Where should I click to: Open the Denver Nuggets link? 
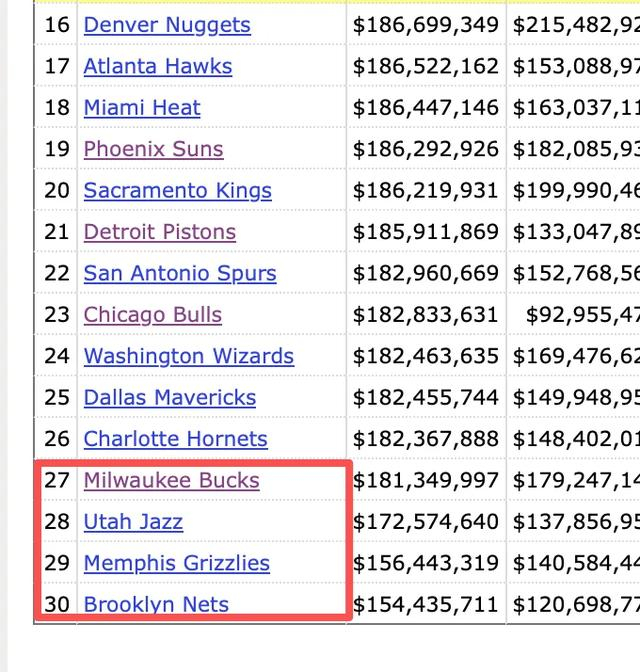(x=167, y=25)
